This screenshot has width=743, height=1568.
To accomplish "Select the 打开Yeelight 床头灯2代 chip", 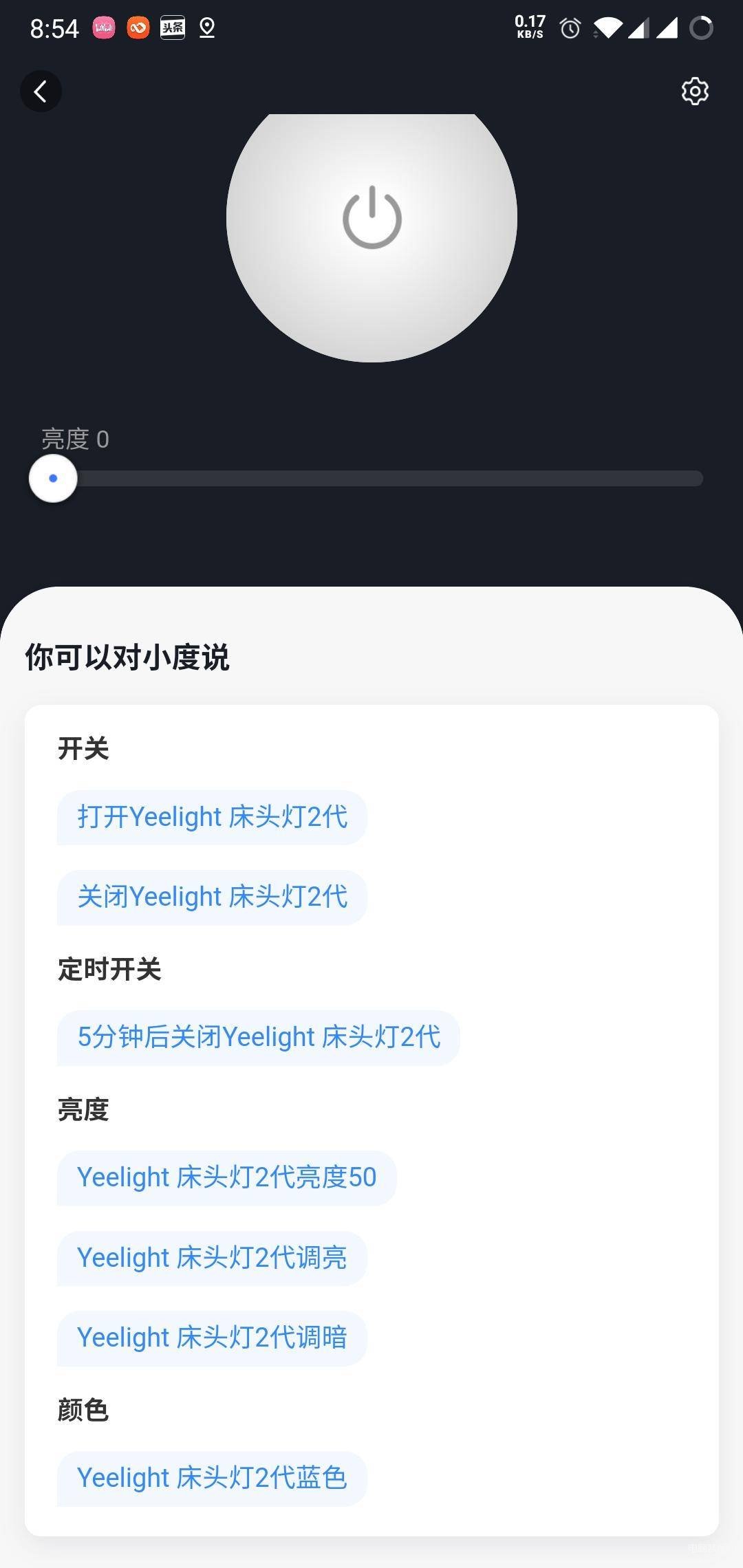I will 212,817.
